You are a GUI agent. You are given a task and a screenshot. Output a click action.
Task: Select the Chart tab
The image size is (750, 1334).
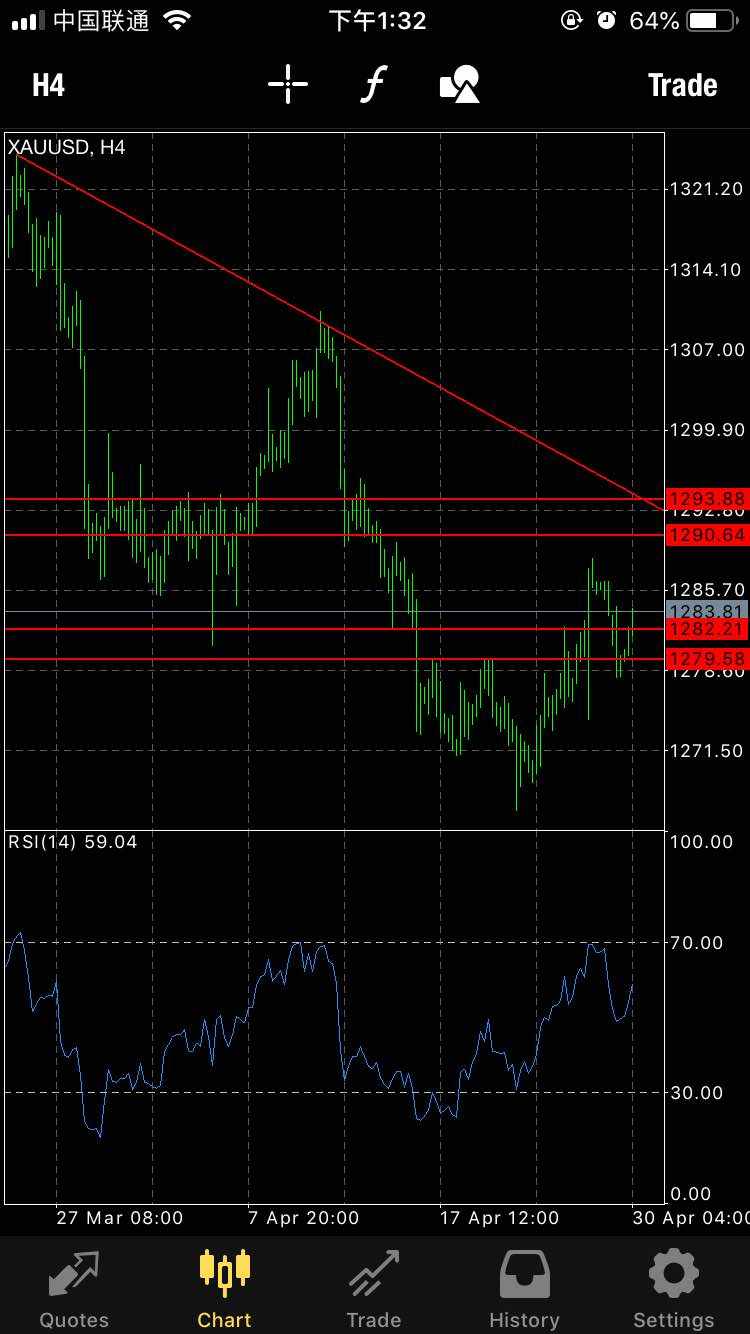pyautogui.click(x=224, y=1289)
